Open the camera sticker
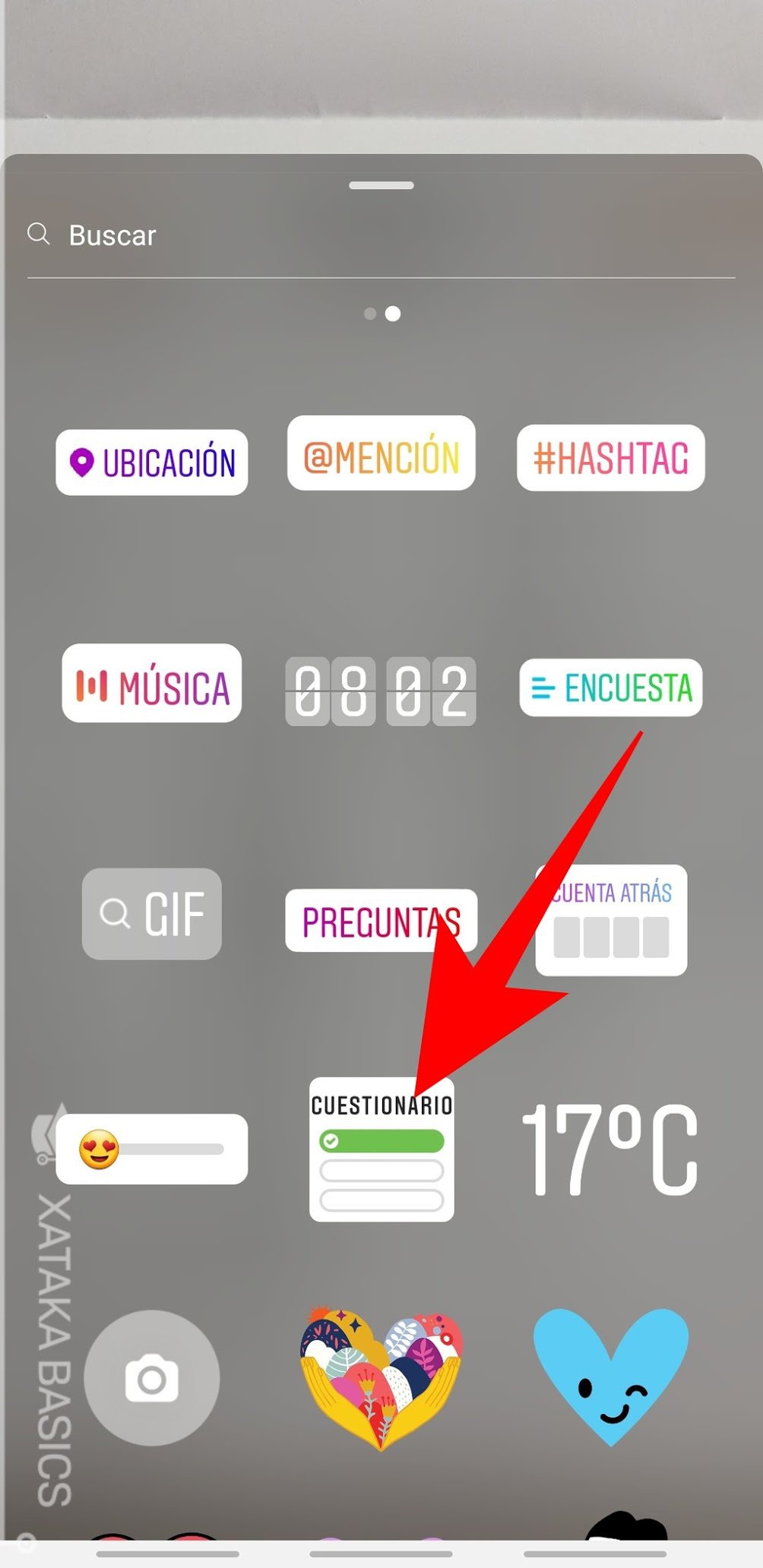This screenshot has height=1568, width=763. click(152, 1378)
